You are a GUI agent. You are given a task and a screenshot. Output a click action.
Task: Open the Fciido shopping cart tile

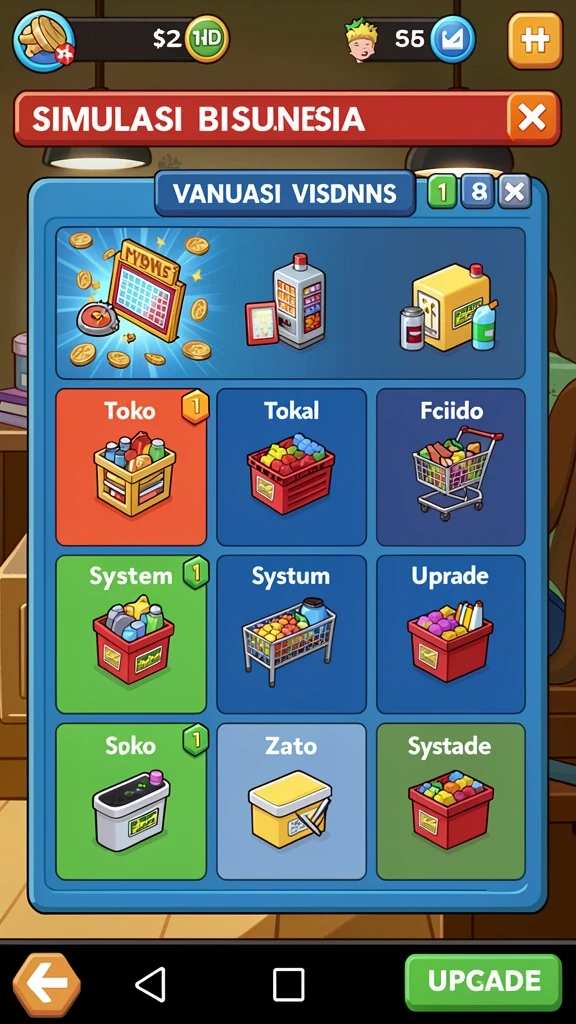pyautogui.click(x=451, y=466)
